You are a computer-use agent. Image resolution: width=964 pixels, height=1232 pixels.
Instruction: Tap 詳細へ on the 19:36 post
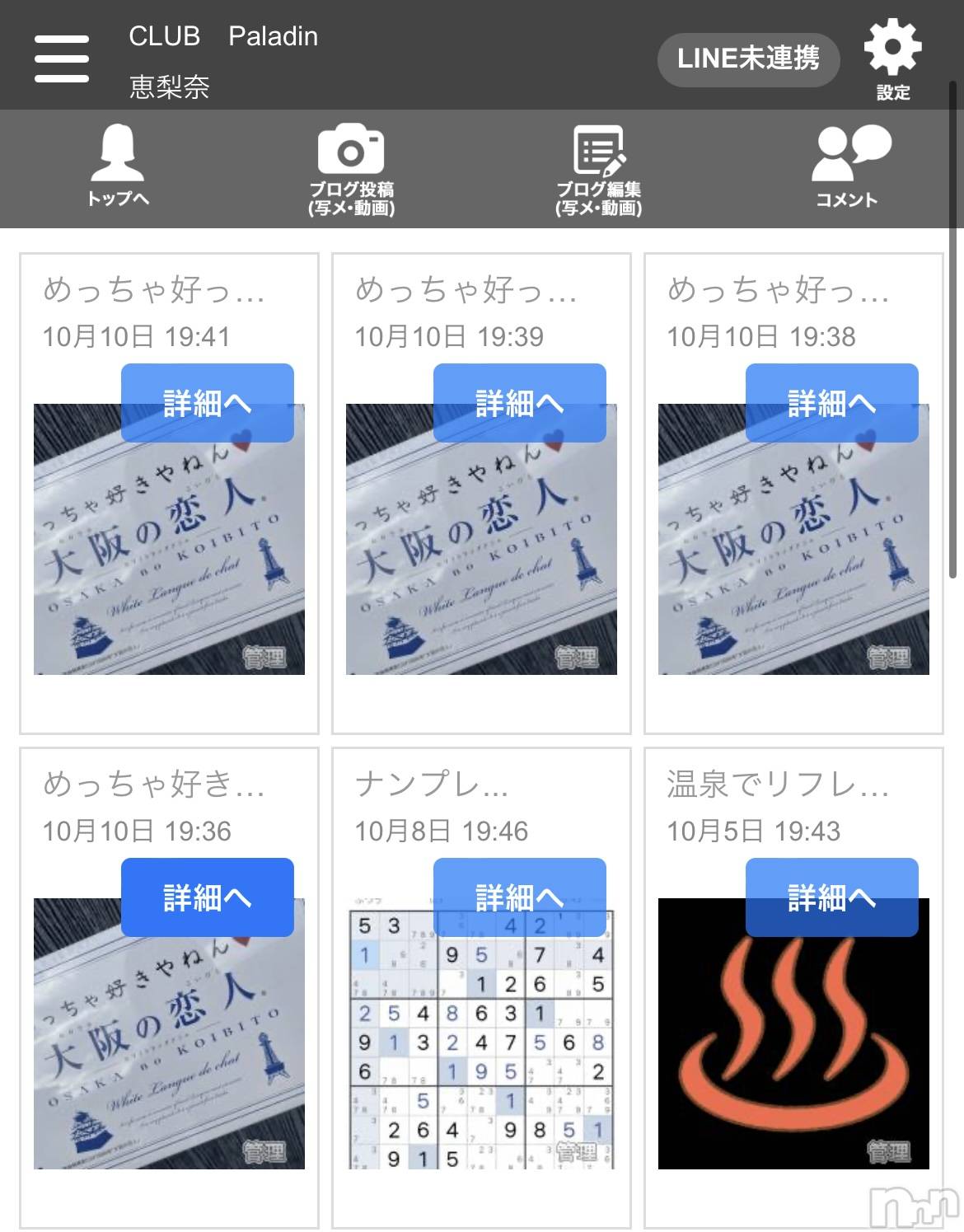208,897
